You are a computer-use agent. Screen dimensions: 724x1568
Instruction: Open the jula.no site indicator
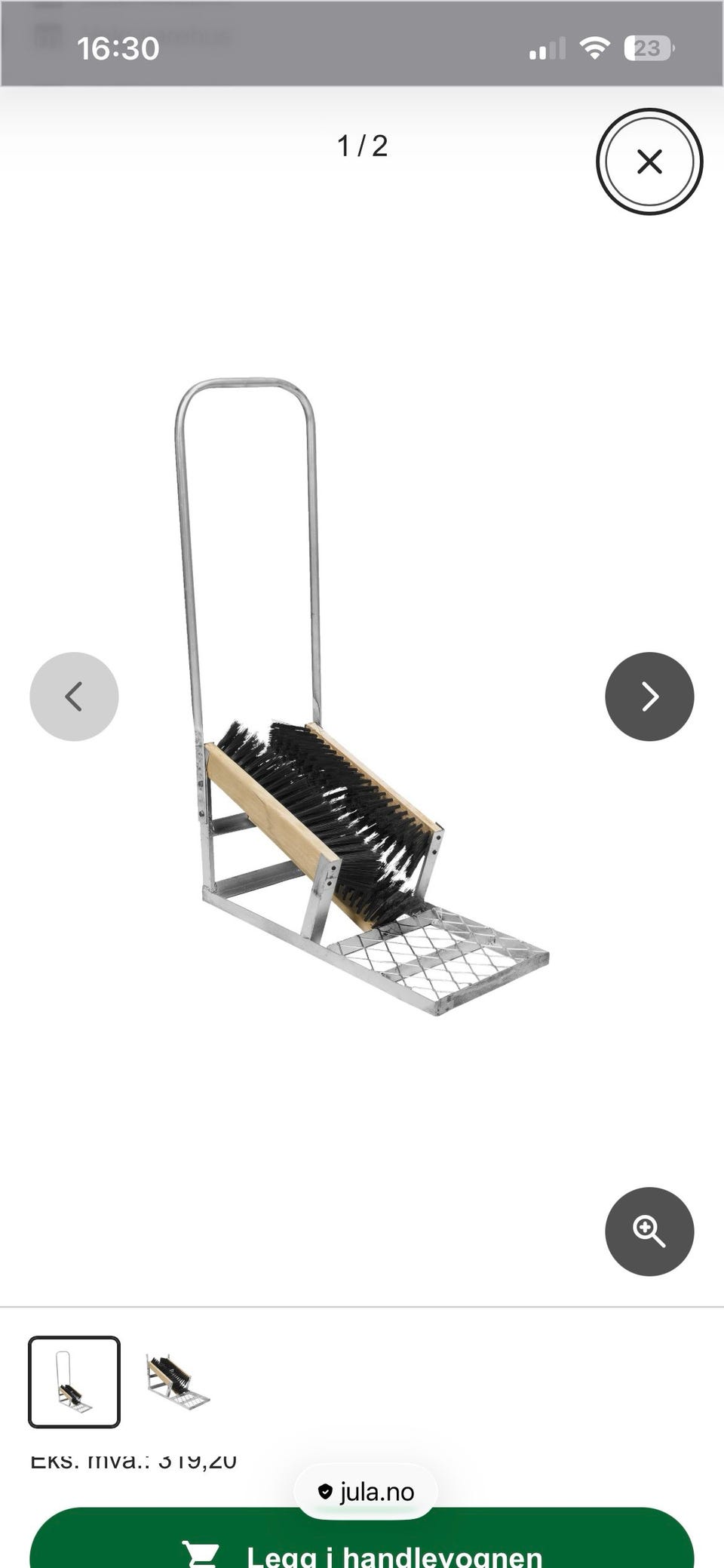coord(366,1492)
